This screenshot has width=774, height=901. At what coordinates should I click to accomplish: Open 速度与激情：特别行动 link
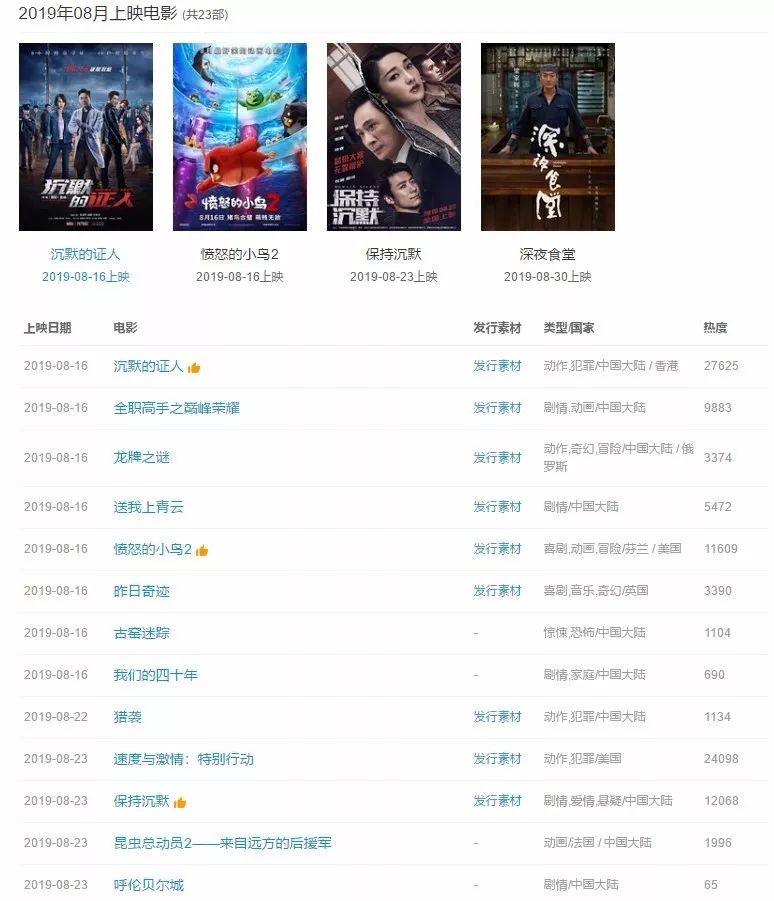click(184, 759)
